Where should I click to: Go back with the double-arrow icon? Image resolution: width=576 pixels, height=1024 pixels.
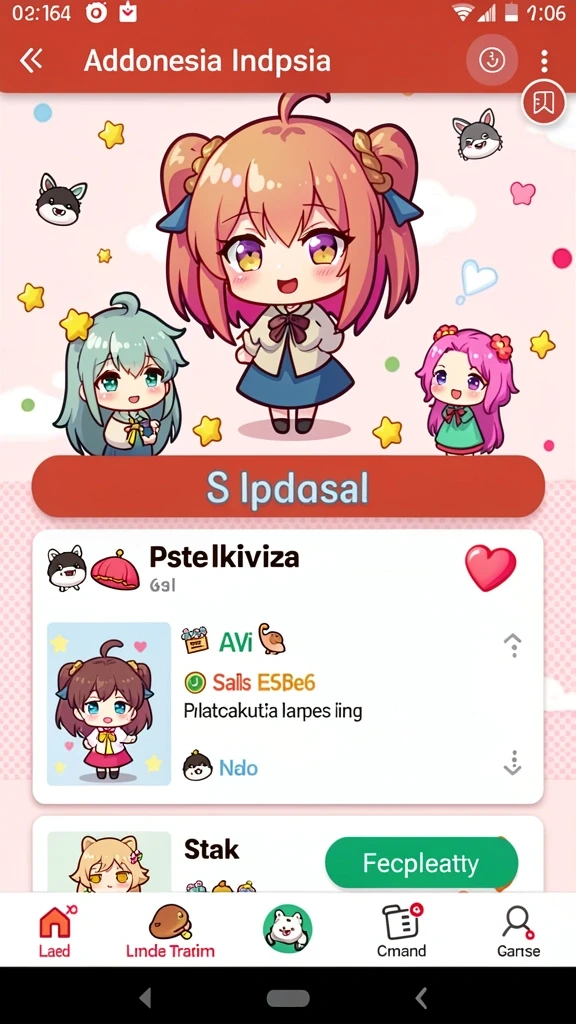[x=31, y=61]
